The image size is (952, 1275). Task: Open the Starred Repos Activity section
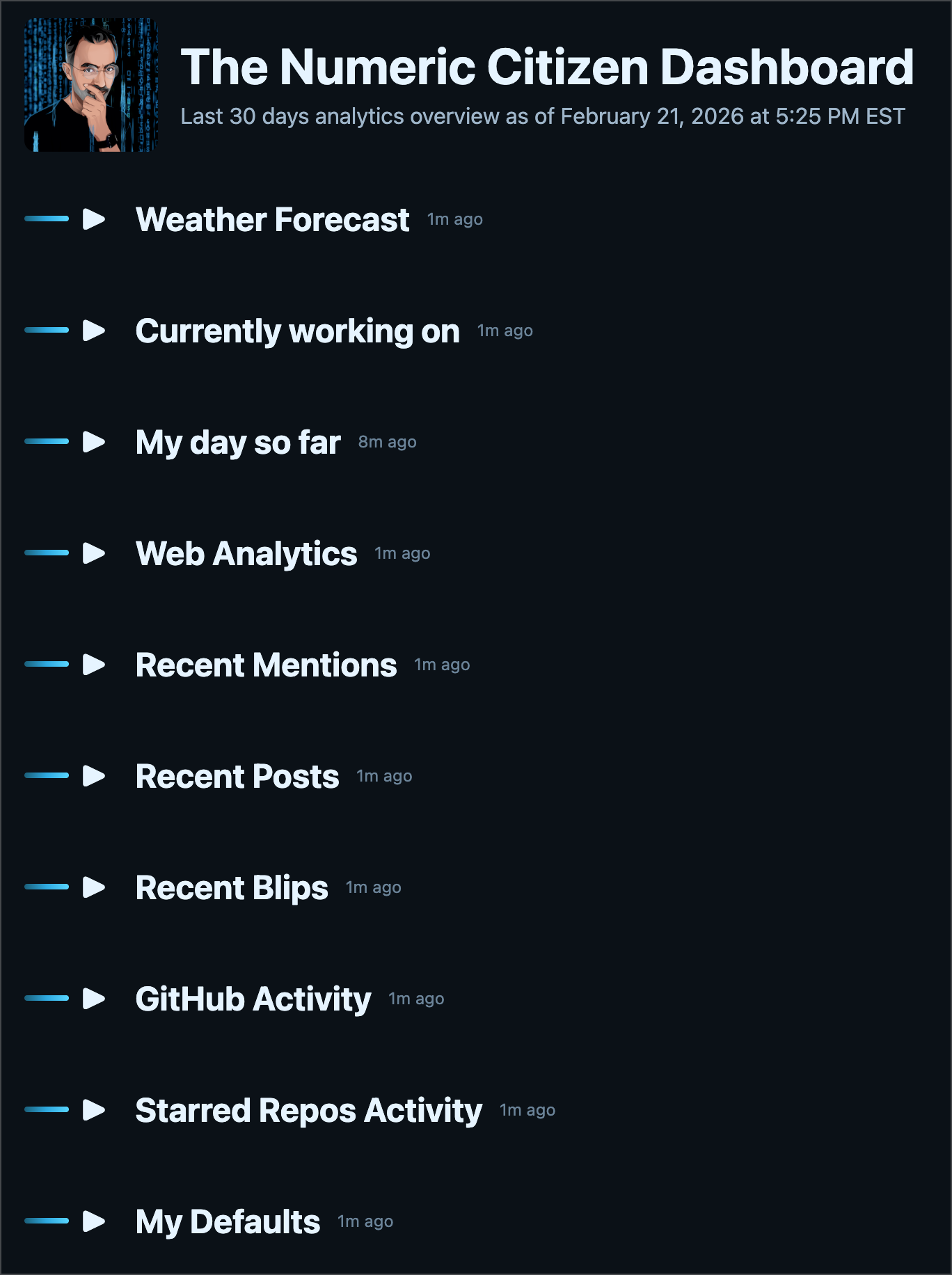click(94, 1110)
